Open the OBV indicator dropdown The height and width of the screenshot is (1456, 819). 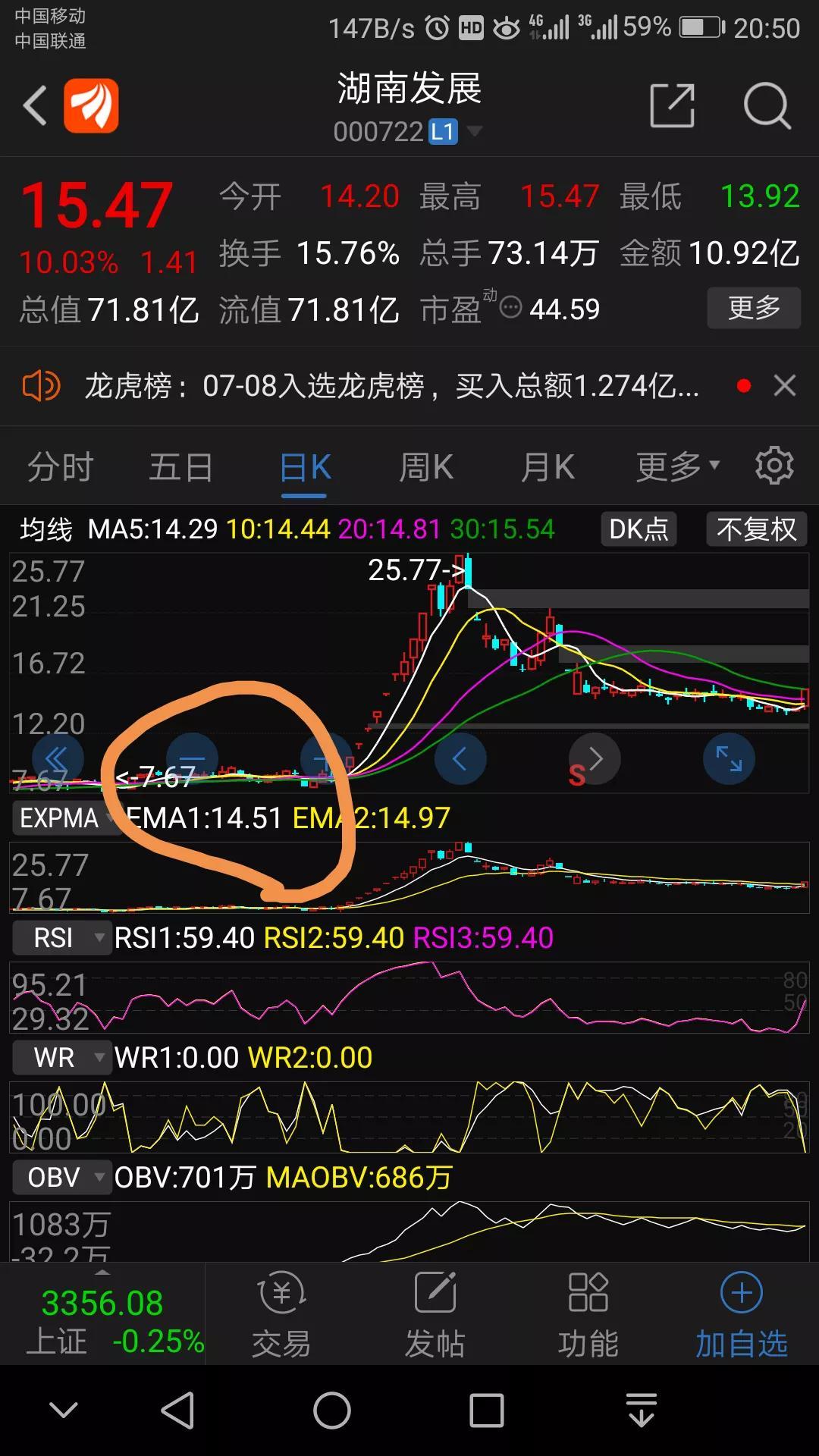pos(61,1177)
